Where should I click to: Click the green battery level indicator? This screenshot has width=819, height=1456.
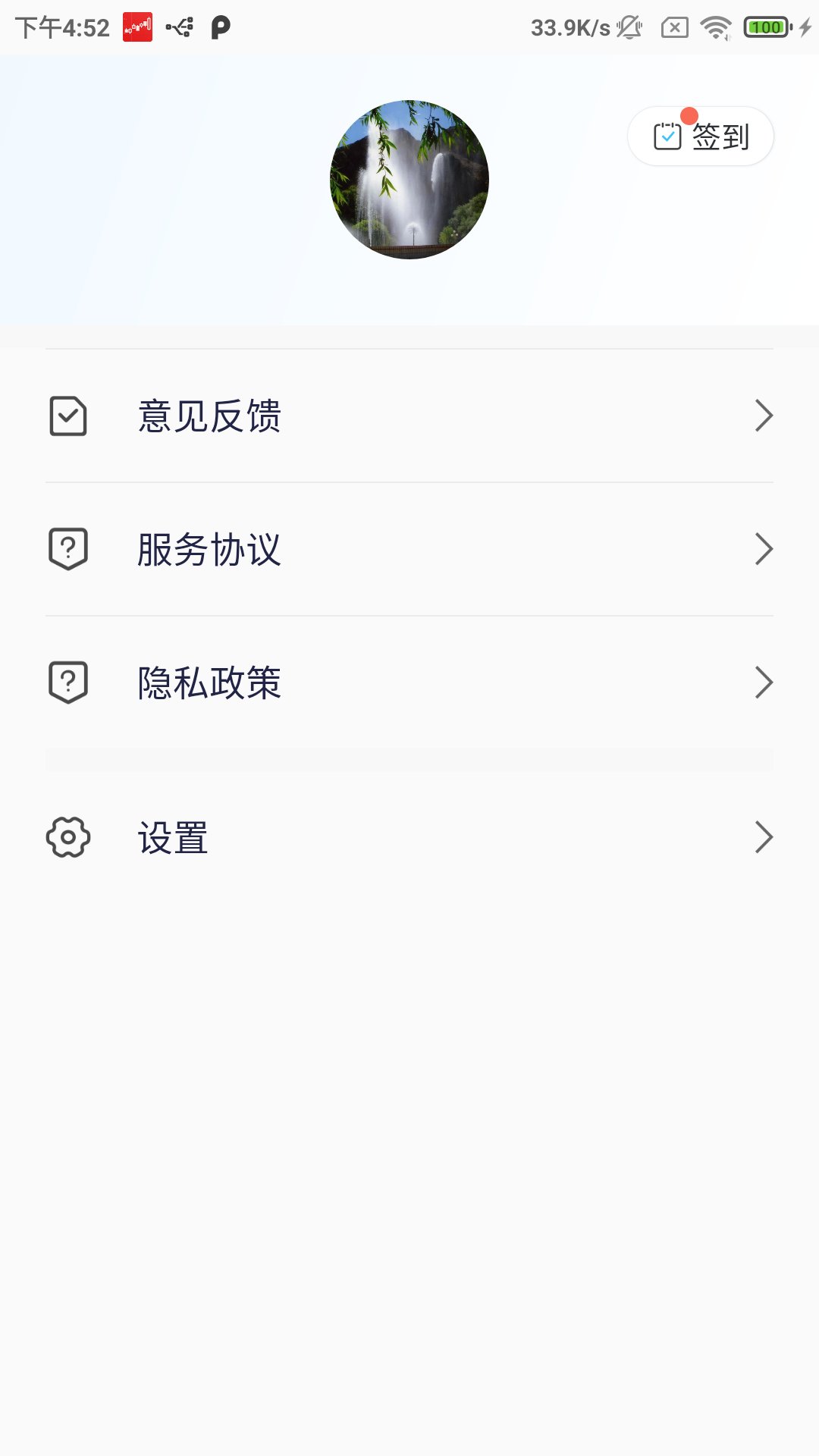point(767,27)
